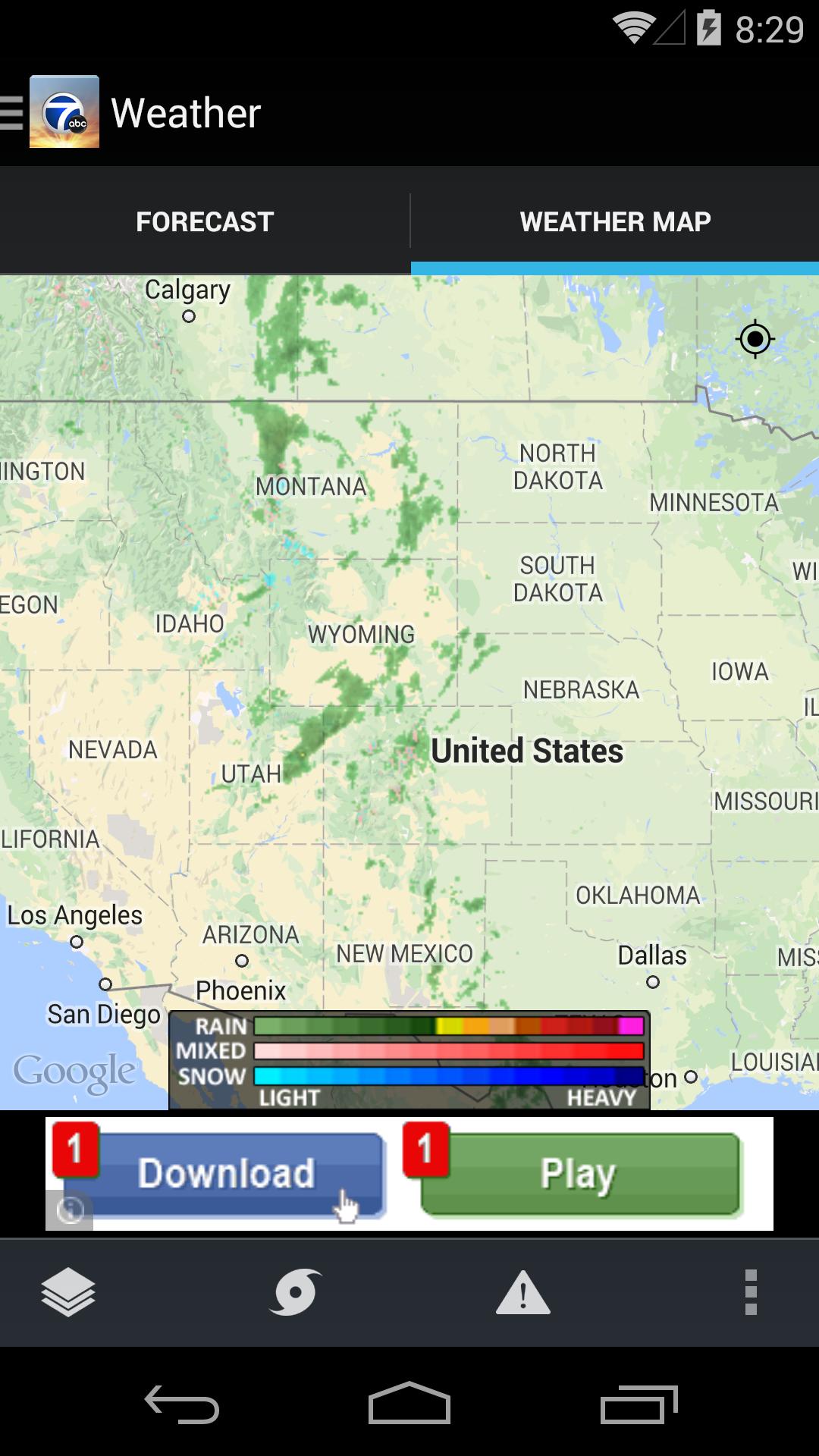Open the hurricane tracker
The image size is (819, 1456).
pos(295,1292)
